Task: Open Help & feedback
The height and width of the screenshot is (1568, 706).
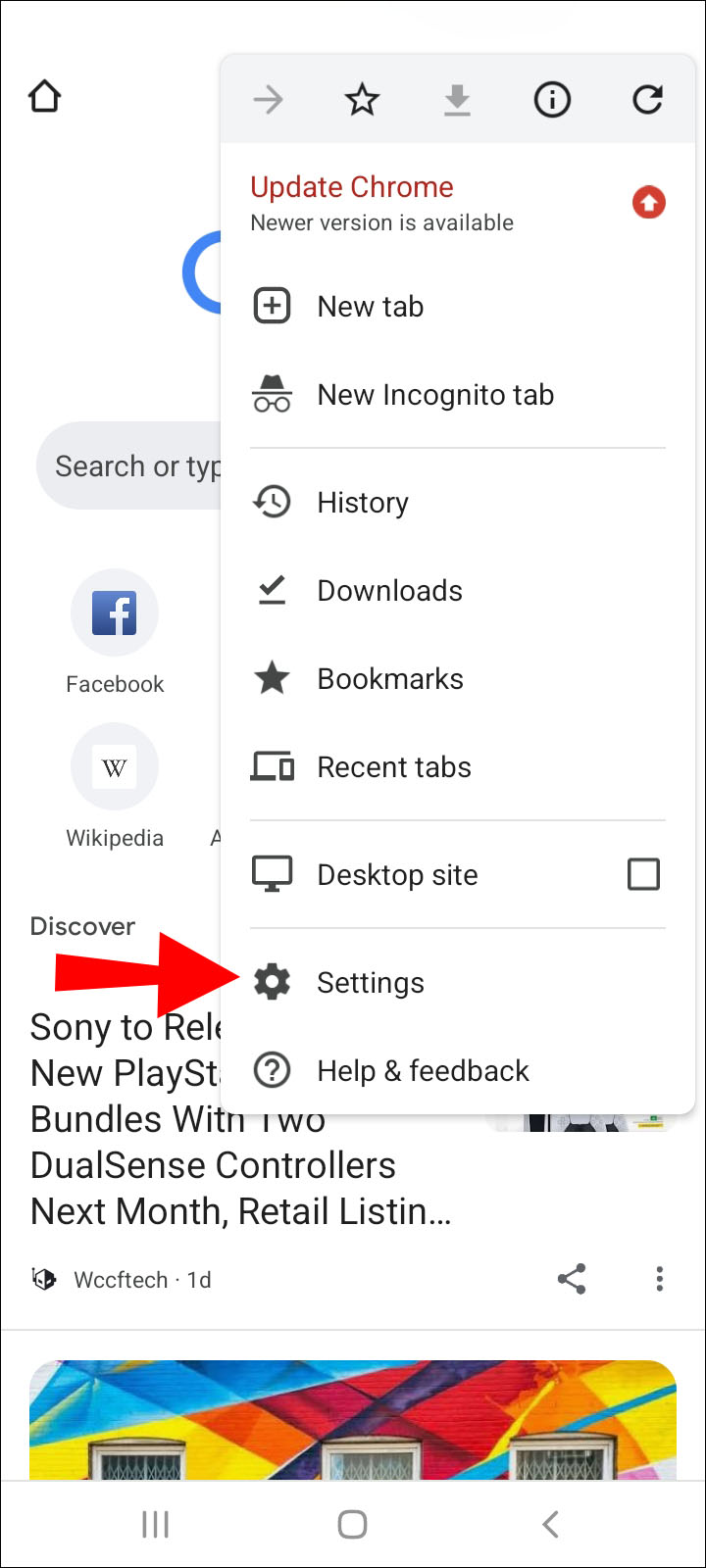Action: [x=422, y=1071]
